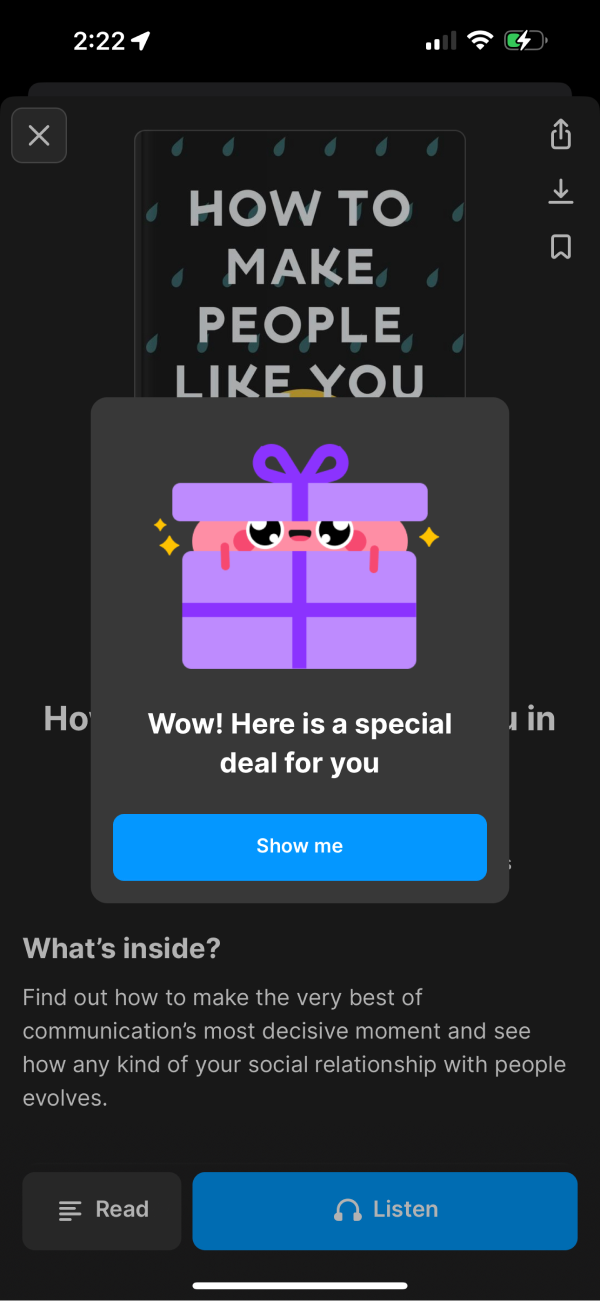The width and height of the screenshot is (600, 1301).
Task: Listen to the audio summary
Action: (x=384, y=1210)
